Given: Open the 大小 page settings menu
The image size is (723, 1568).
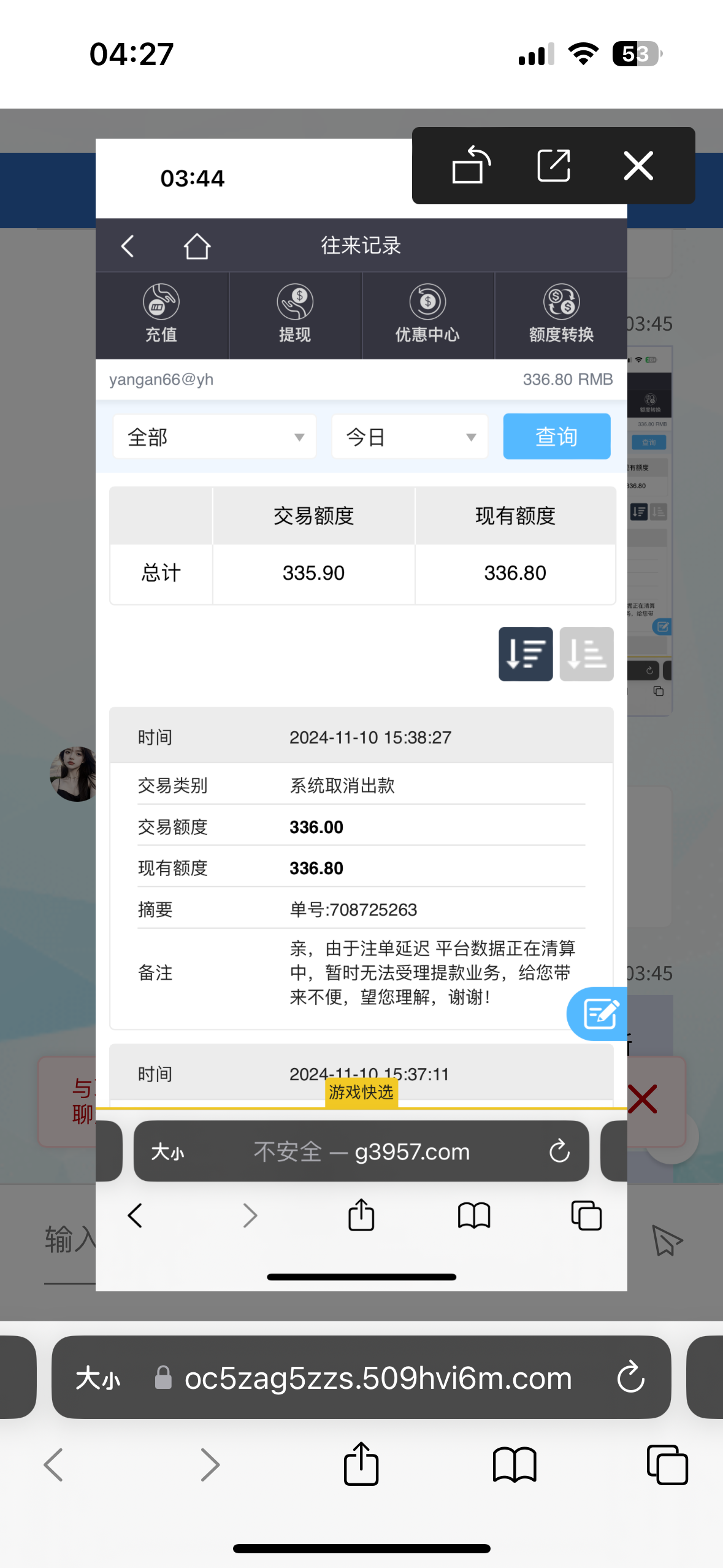Looking at the screenshot, I should tap(98, 1379).
